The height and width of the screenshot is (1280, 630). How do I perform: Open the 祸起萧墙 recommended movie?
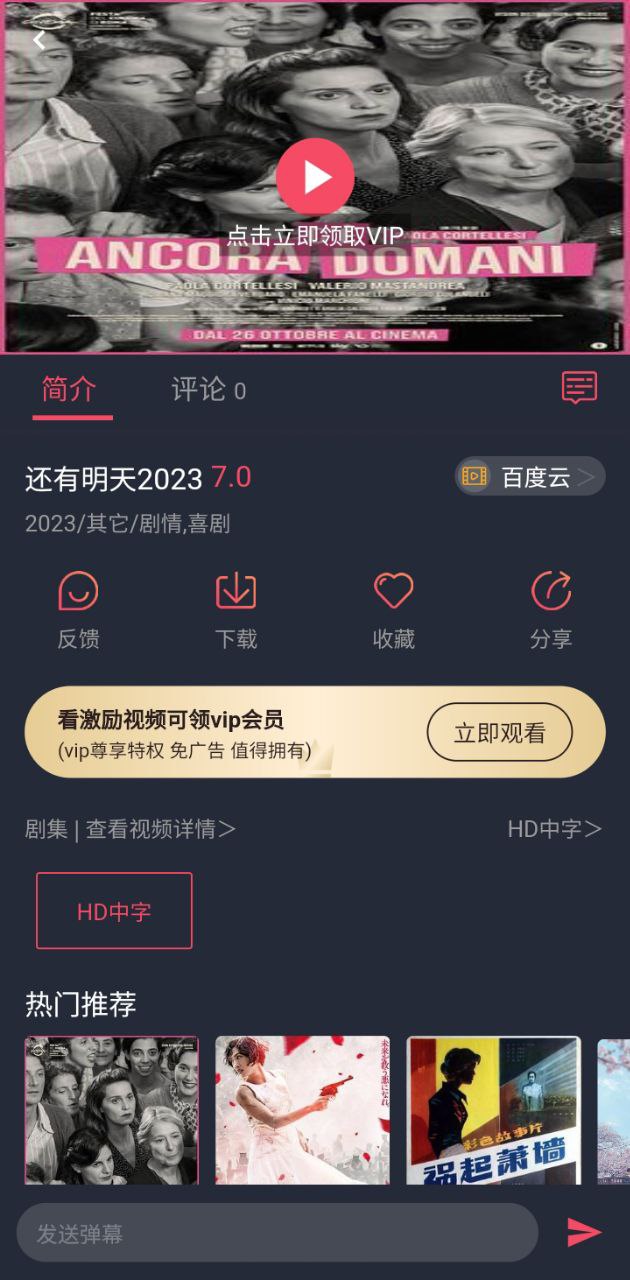tap(493, 1110)
